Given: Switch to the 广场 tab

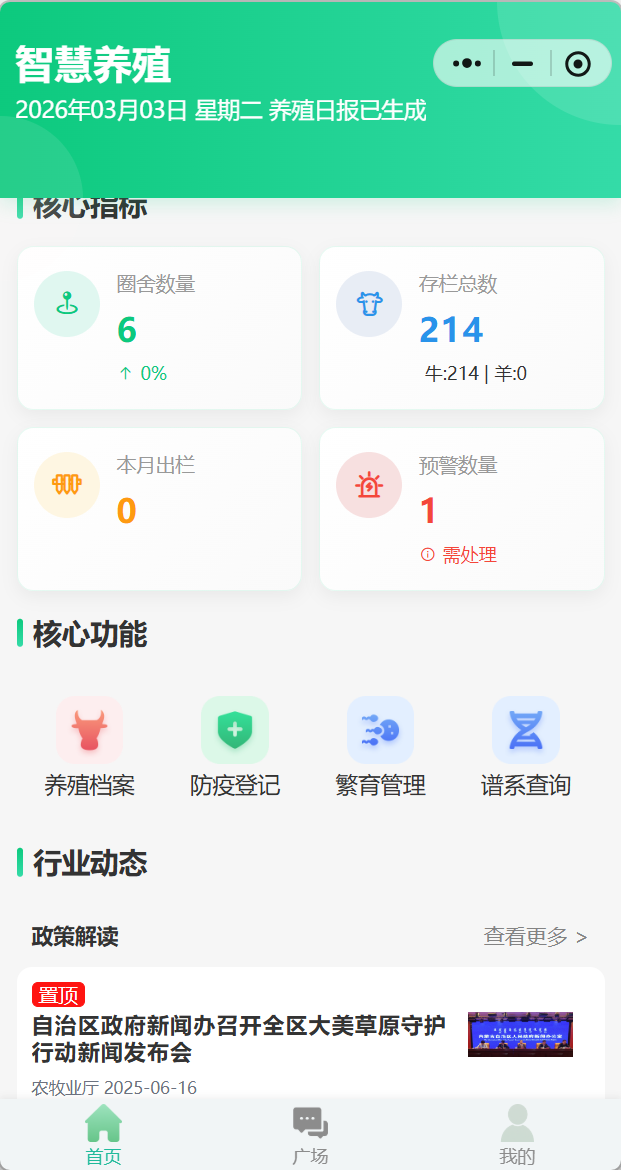Looking at the screenshot, I should [x=310, y=1135].
